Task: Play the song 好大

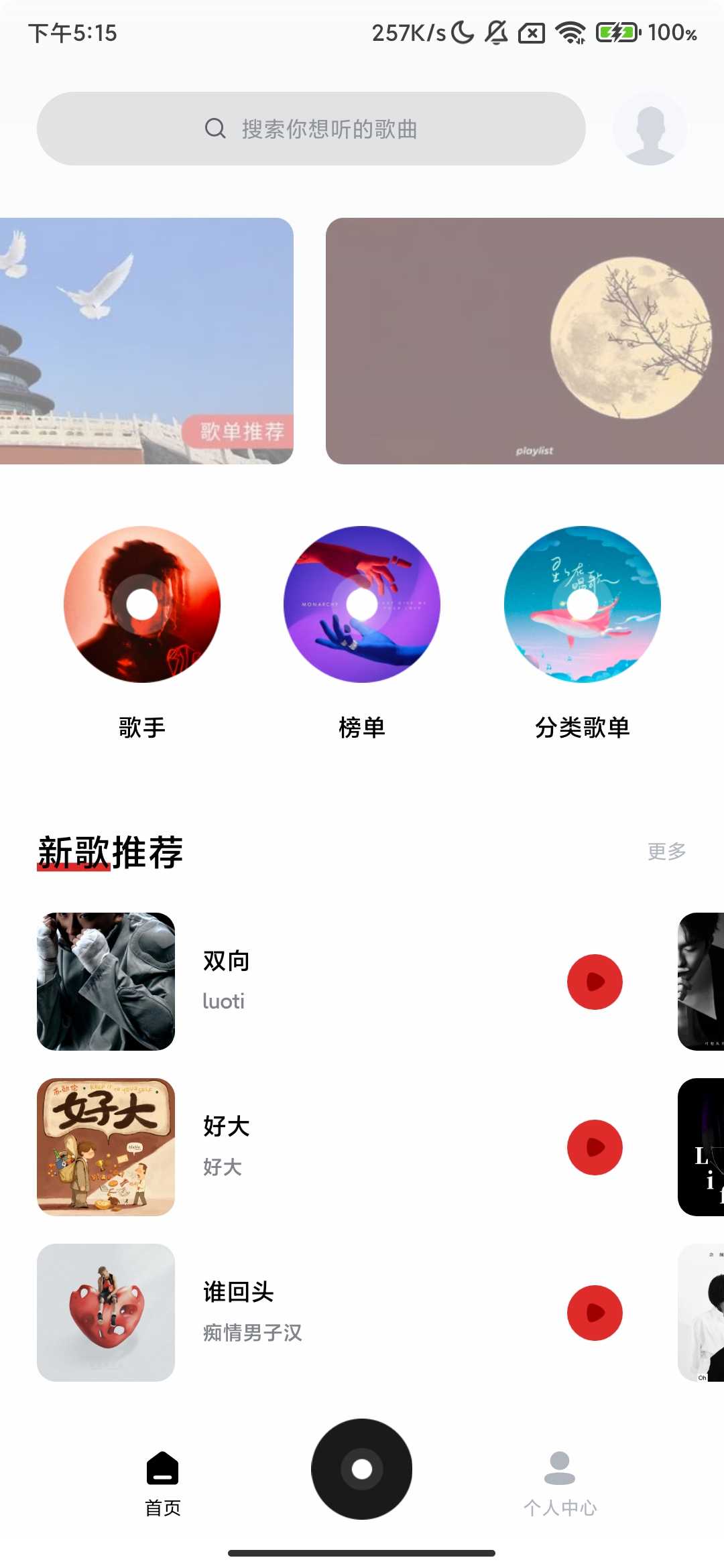Action: (595, 1147)
